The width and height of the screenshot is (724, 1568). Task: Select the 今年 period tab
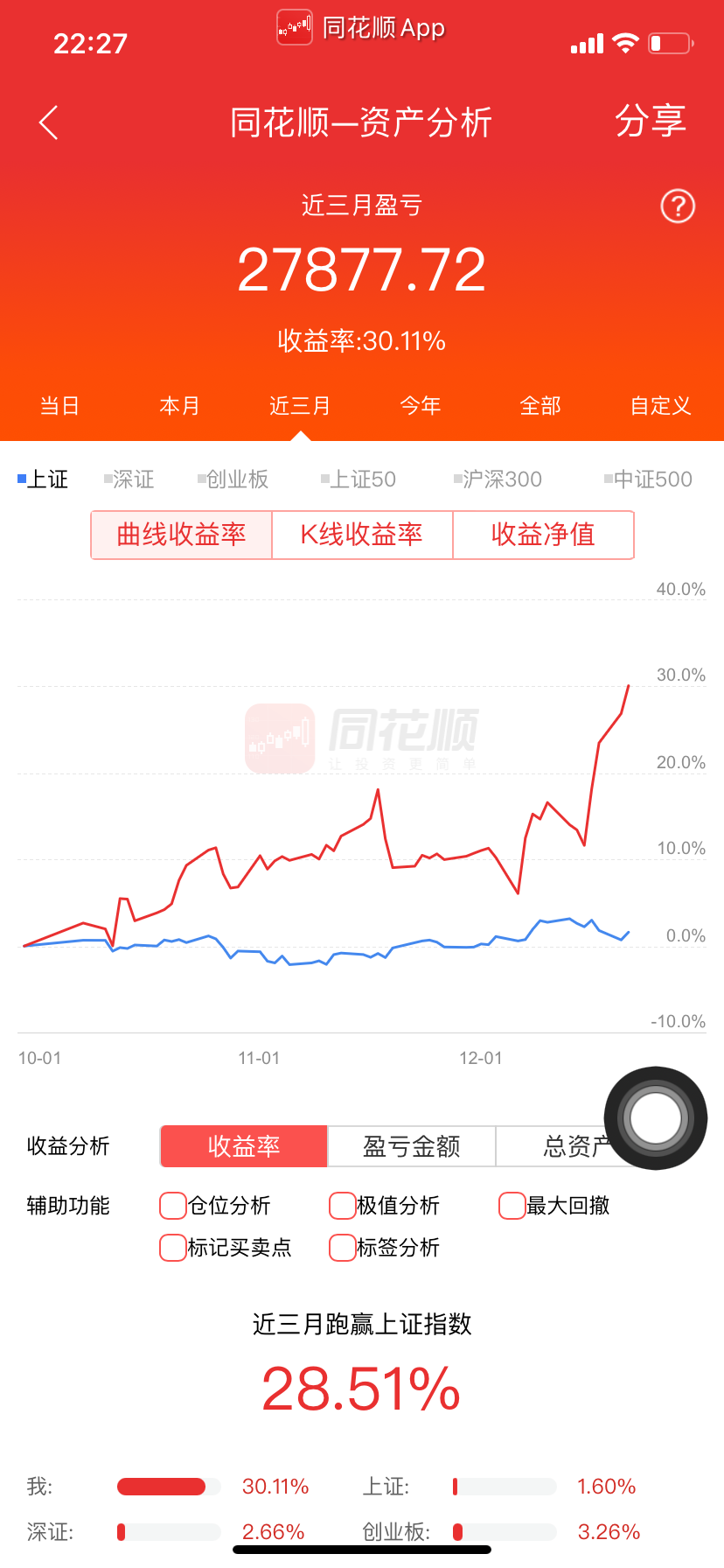click(421, 406)
